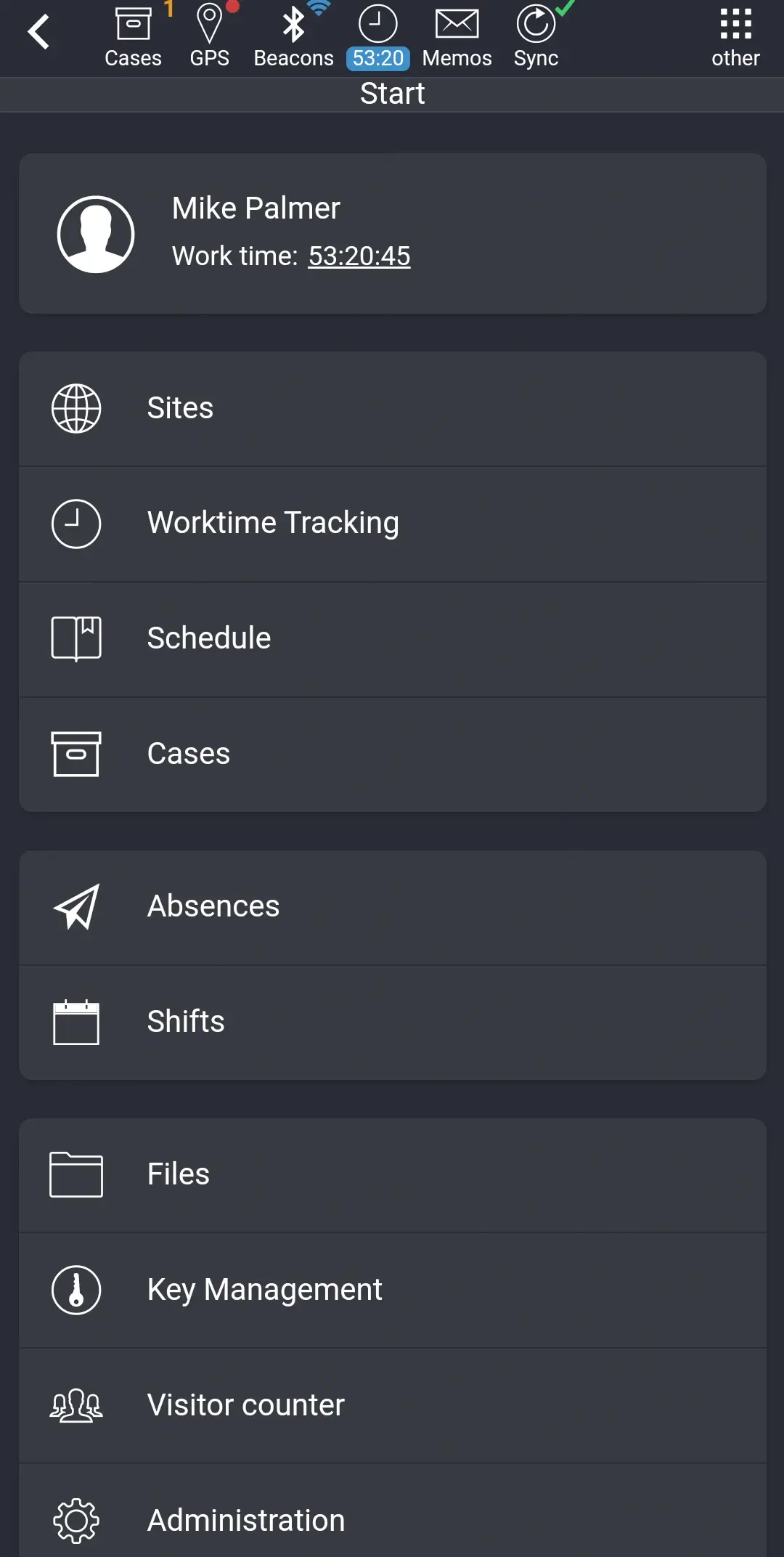Trigger the Sync icon with green checkmark

[535, 28]
